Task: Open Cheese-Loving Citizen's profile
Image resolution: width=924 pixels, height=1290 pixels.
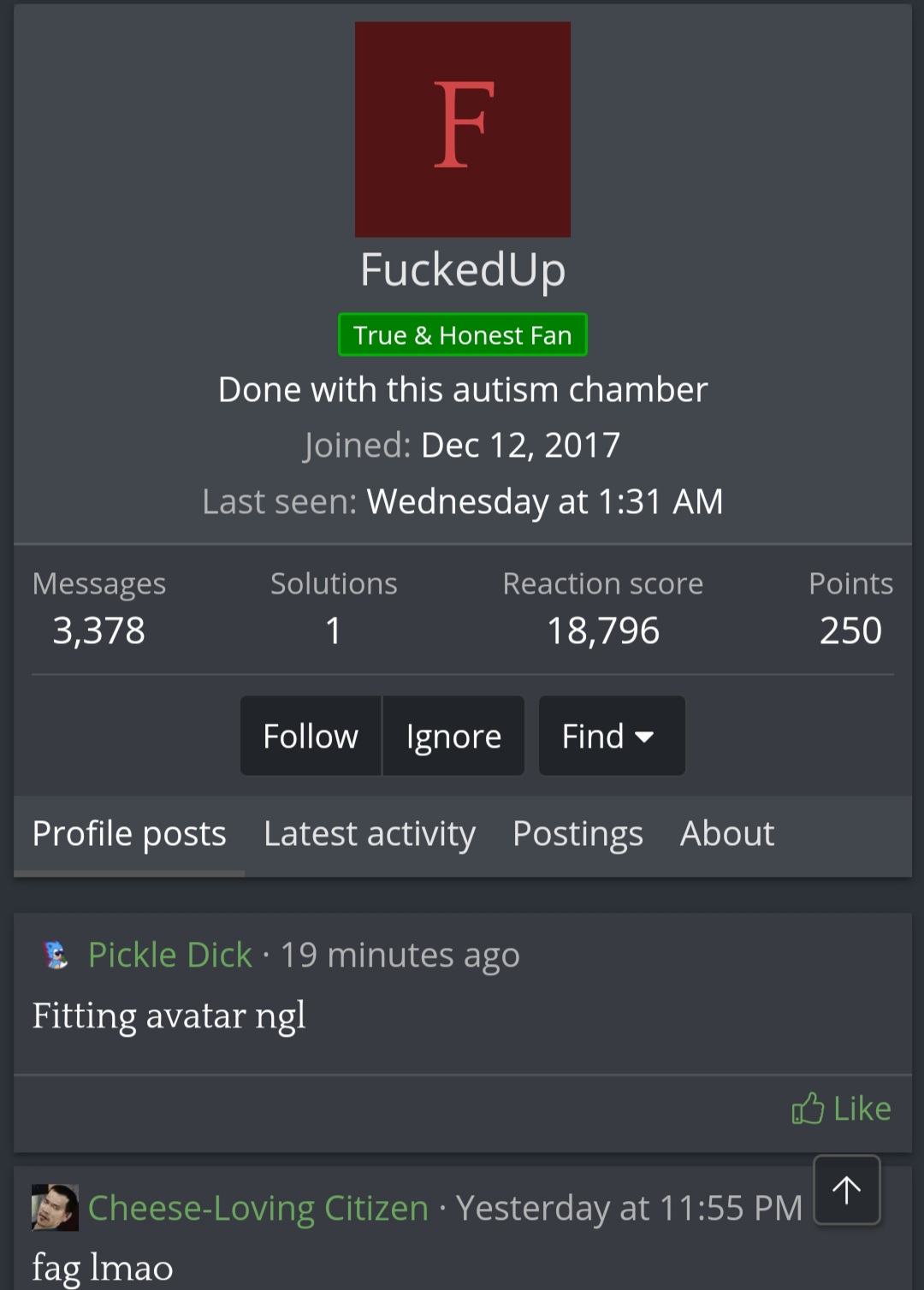Action: 258,1208
